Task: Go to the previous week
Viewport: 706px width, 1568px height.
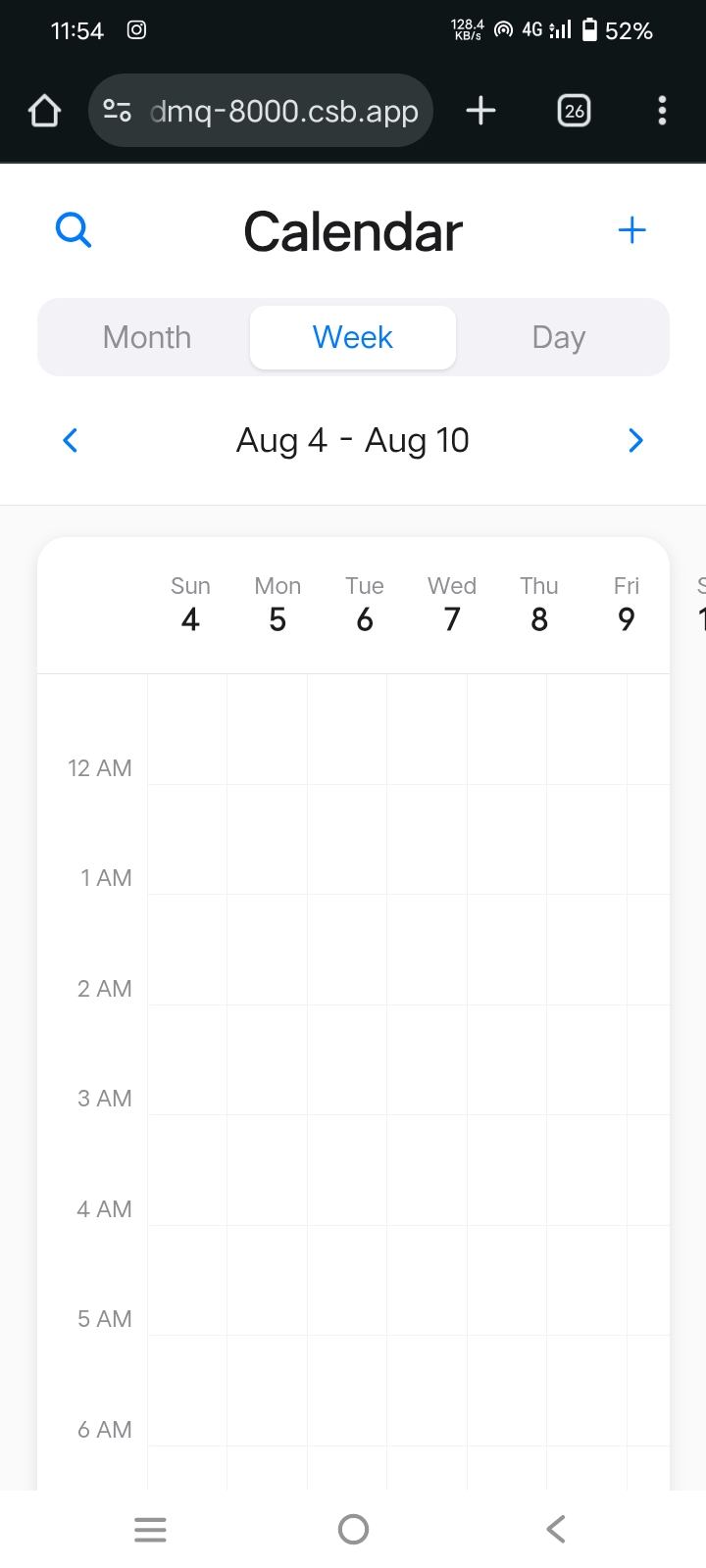Action: (70, 440)
